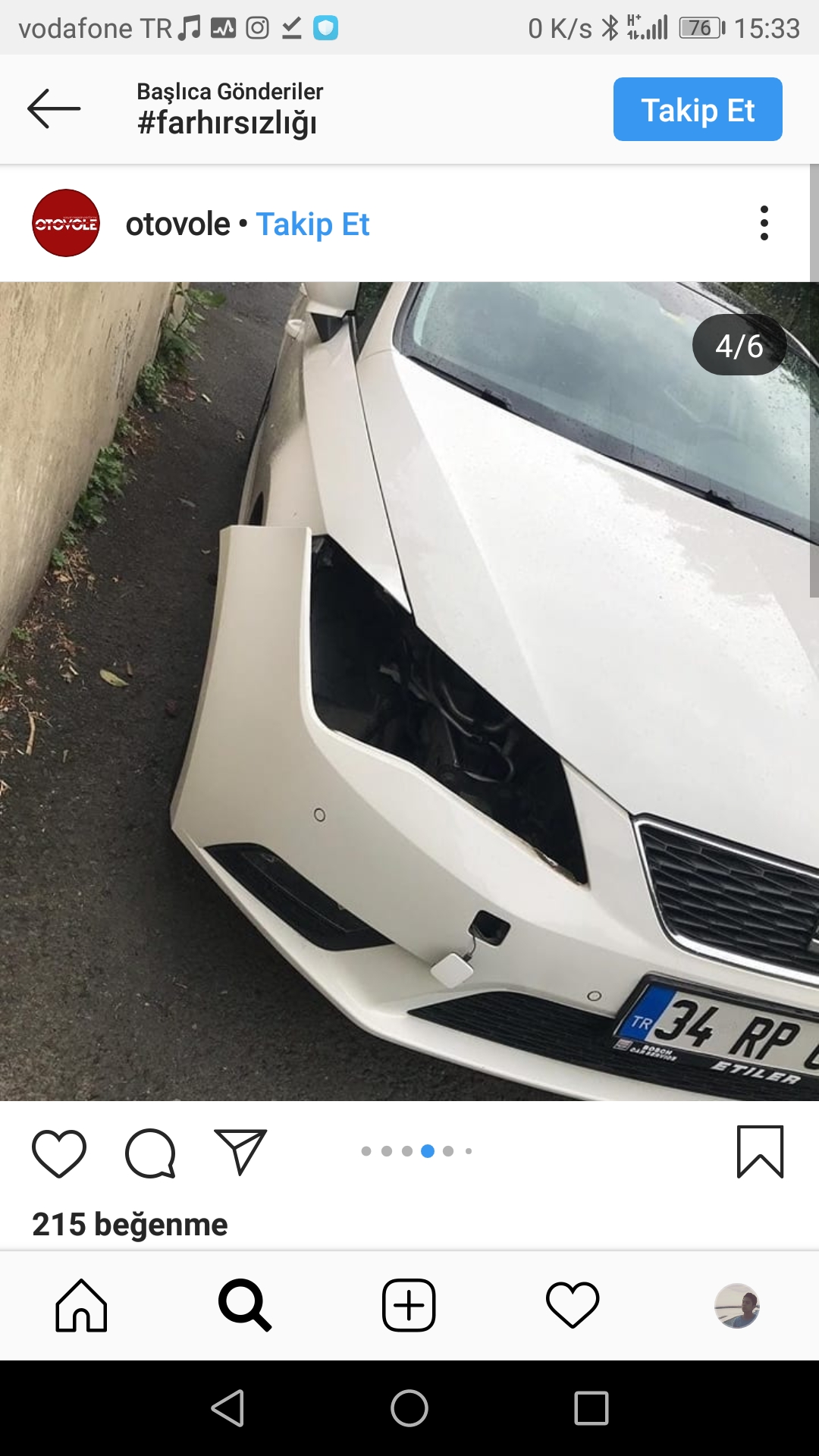Open the Search tab
Screen dimensions: 819x1456
point(244,1306)
